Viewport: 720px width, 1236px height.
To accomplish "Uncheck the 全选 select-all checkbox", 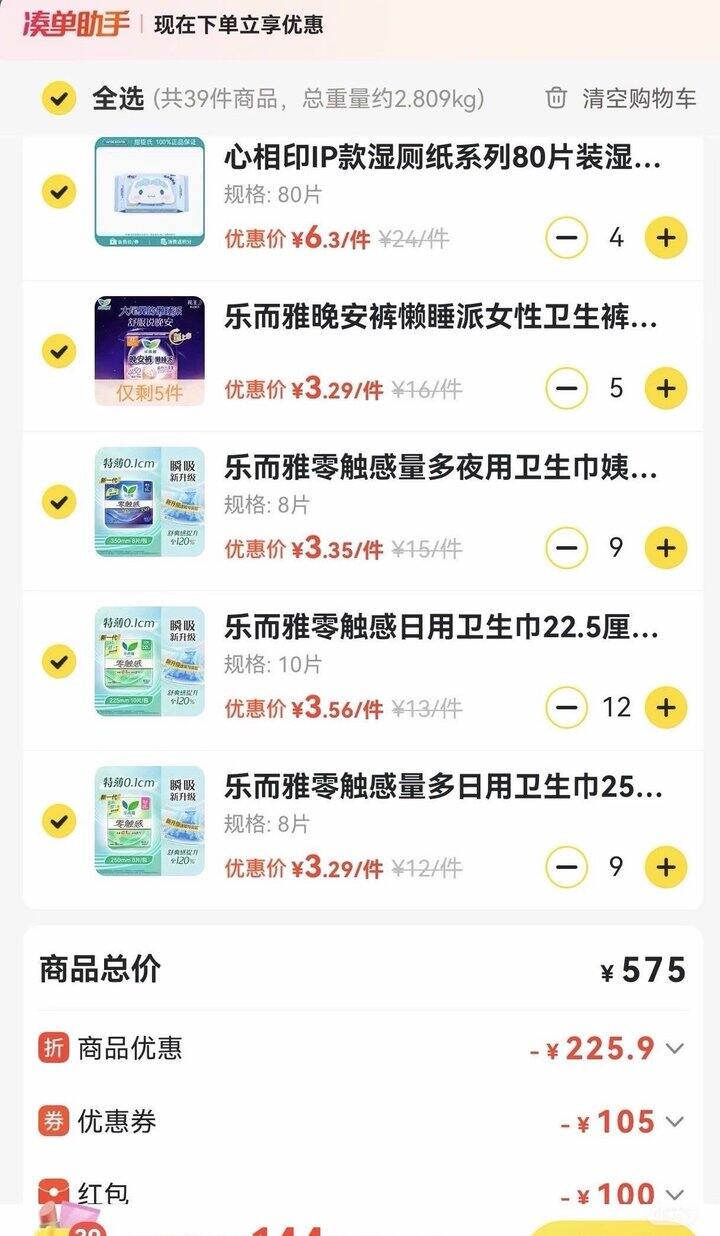I will coord(60,98).
